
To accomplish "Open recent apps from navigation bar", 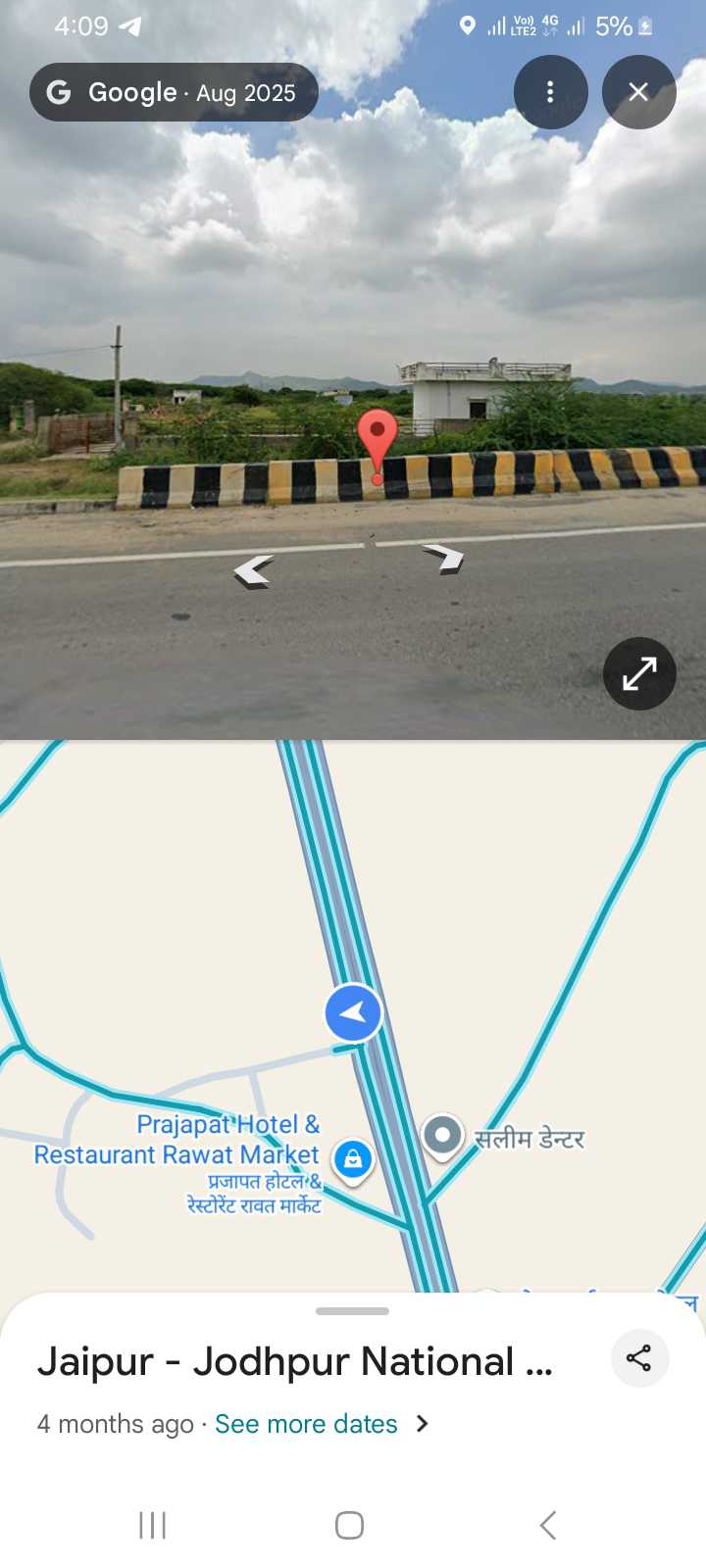I will point(153,1525).
